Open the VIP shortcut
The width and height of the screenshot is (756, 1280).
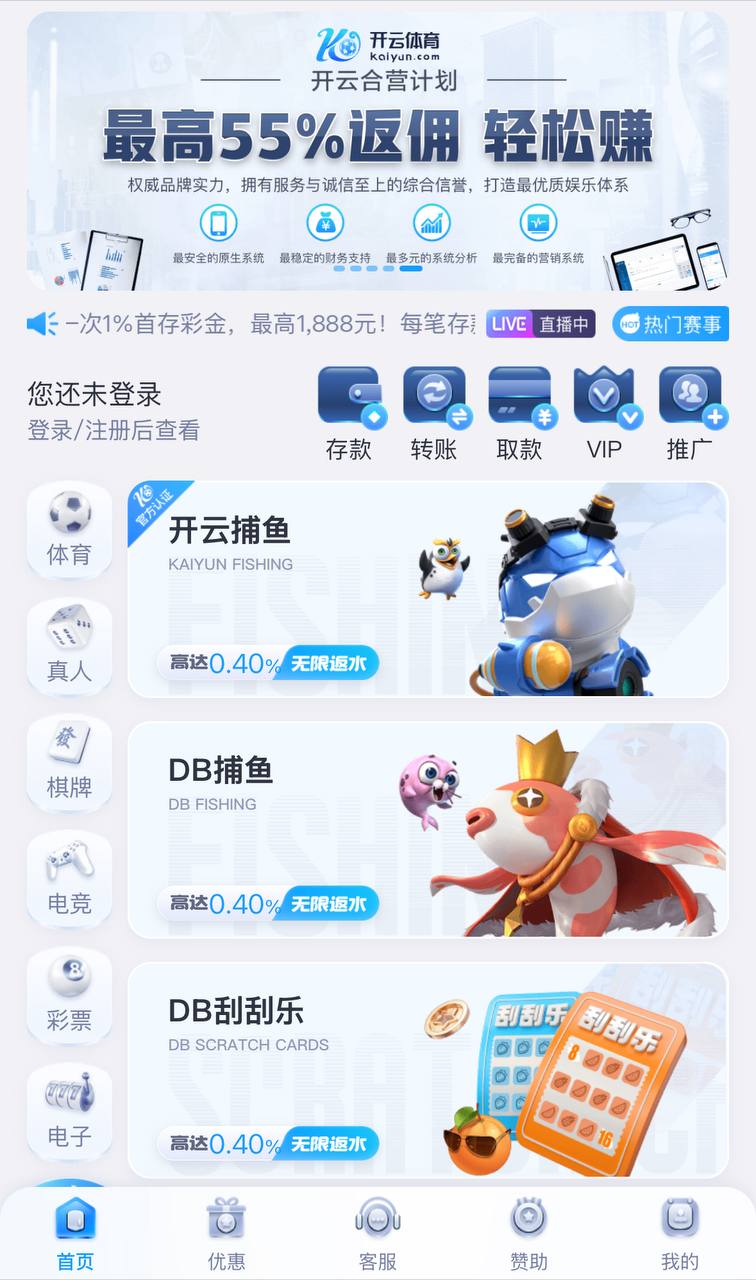pyautogui.click(x=604, y=413)
